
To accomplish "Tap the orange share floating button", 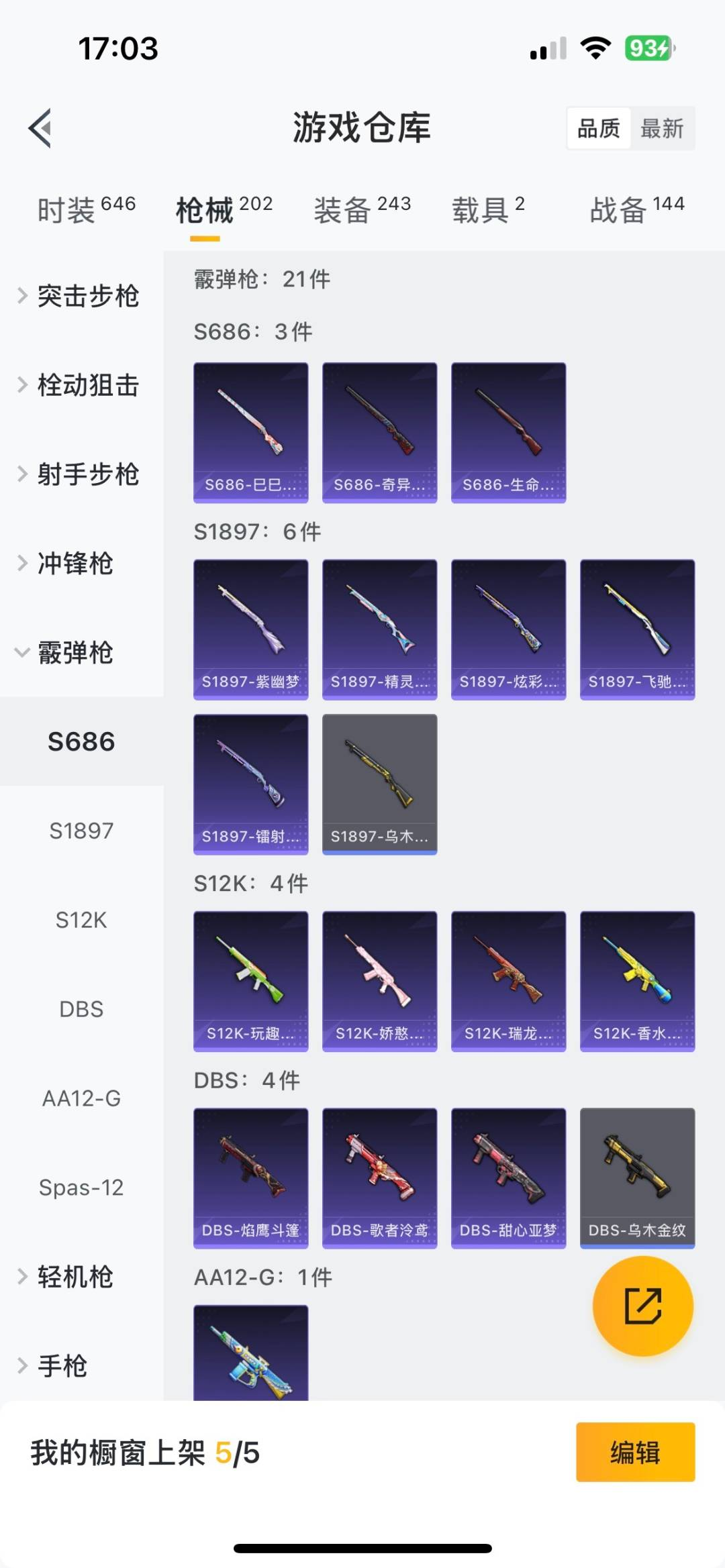I will tap(642, 1306).
